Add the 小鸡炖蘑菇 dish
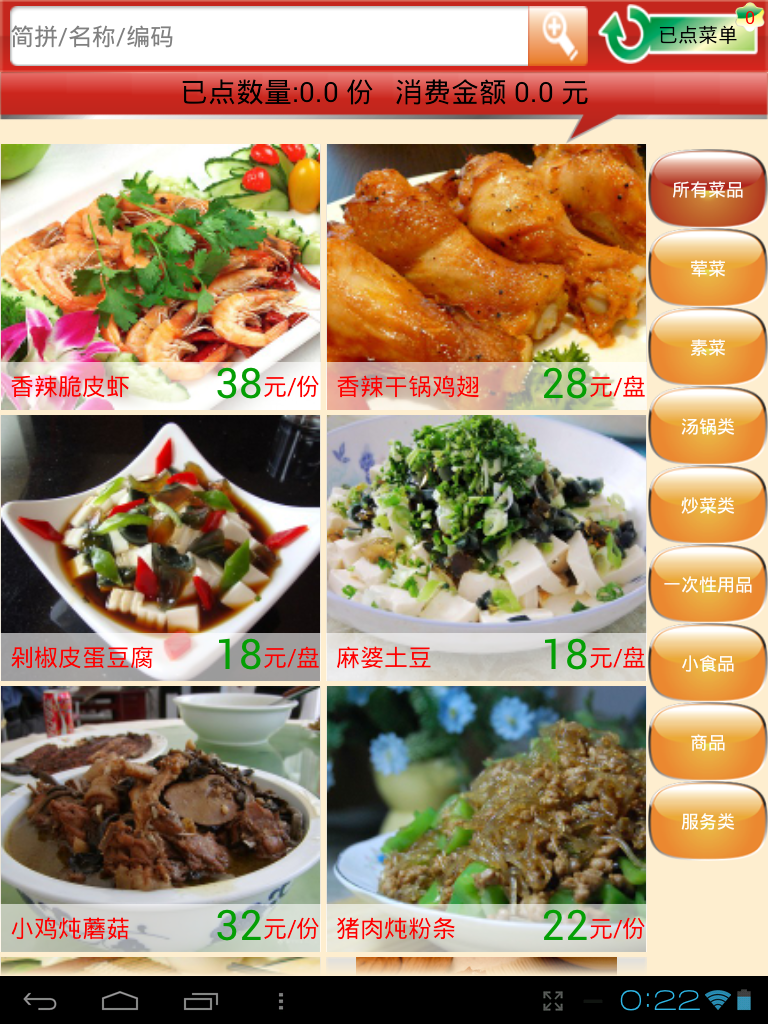768x1024 pixels. point(160,818)
